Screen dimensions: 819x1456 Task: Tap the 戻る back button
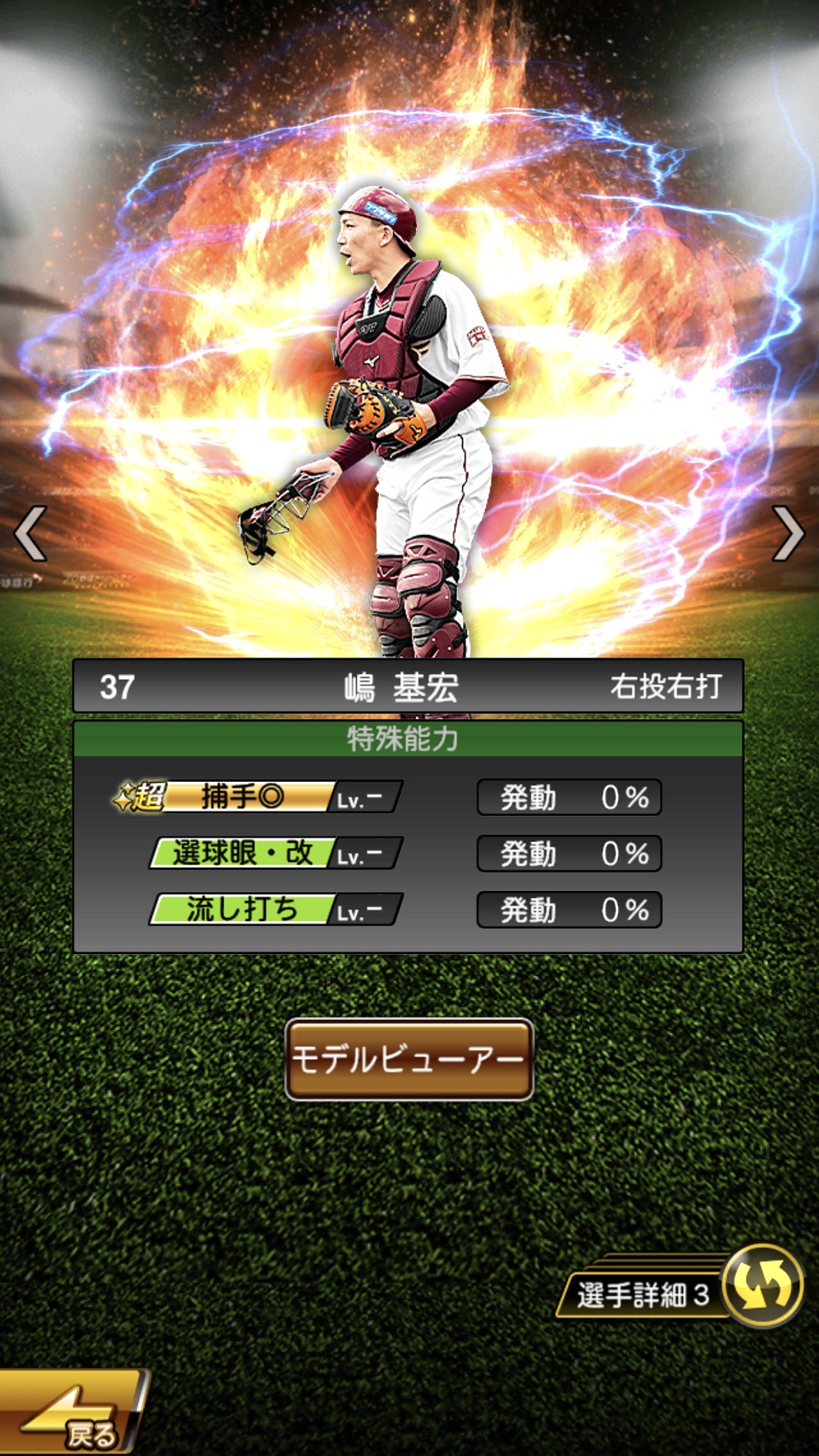click(73, 1414)
